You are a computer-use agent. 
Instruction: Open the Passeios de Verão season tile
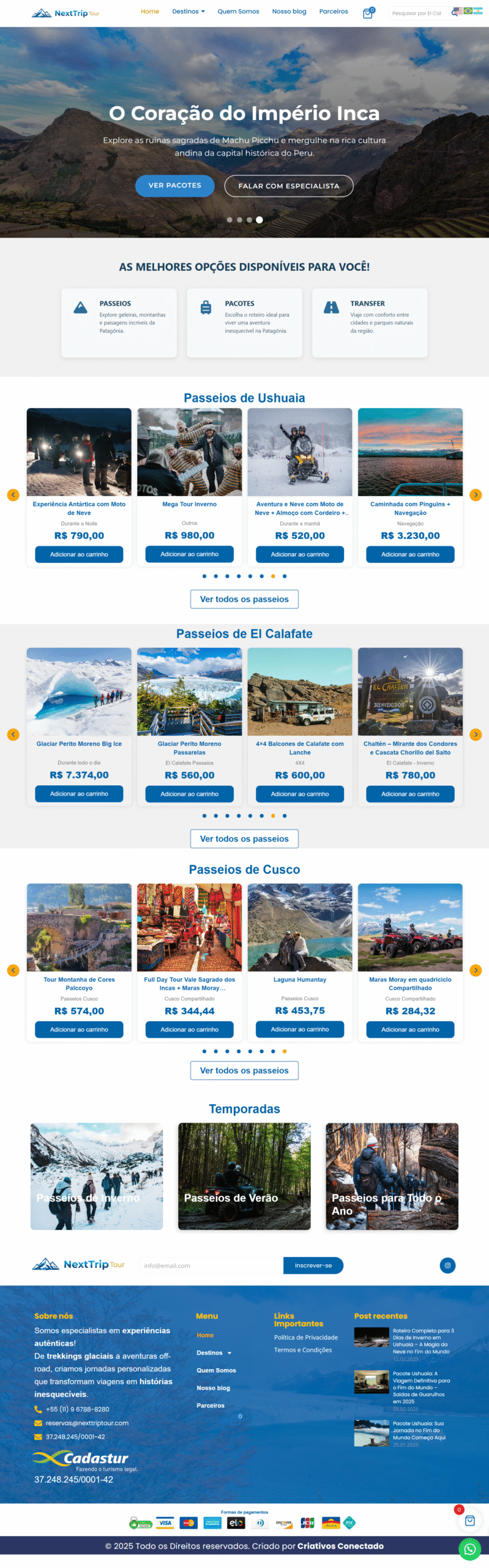click(x=244, y=1177)
